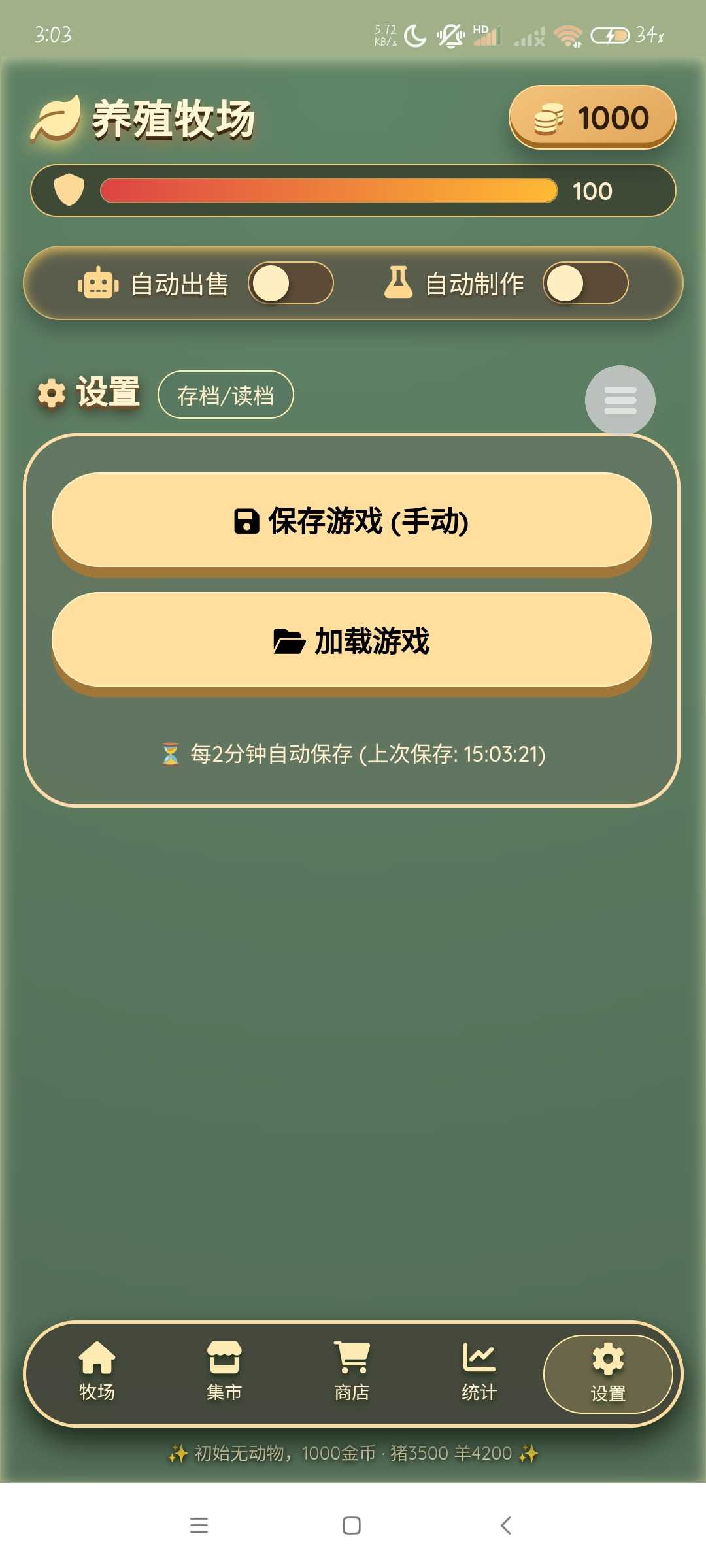Tap the system back button
The width and height of the screenshot is (706, 1568).
click(505, 1526)
